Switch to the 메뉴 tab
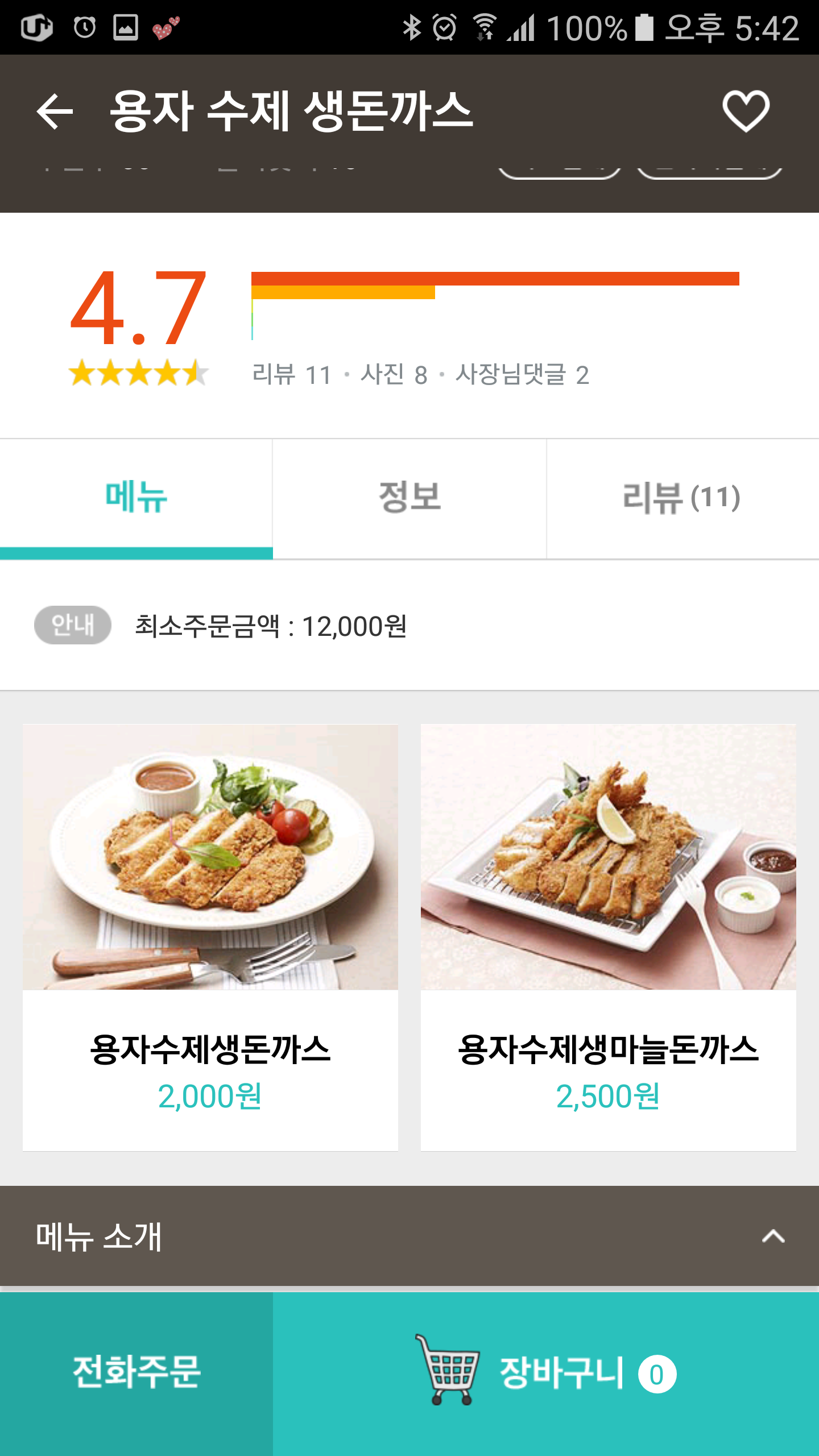 pos(136,498)
